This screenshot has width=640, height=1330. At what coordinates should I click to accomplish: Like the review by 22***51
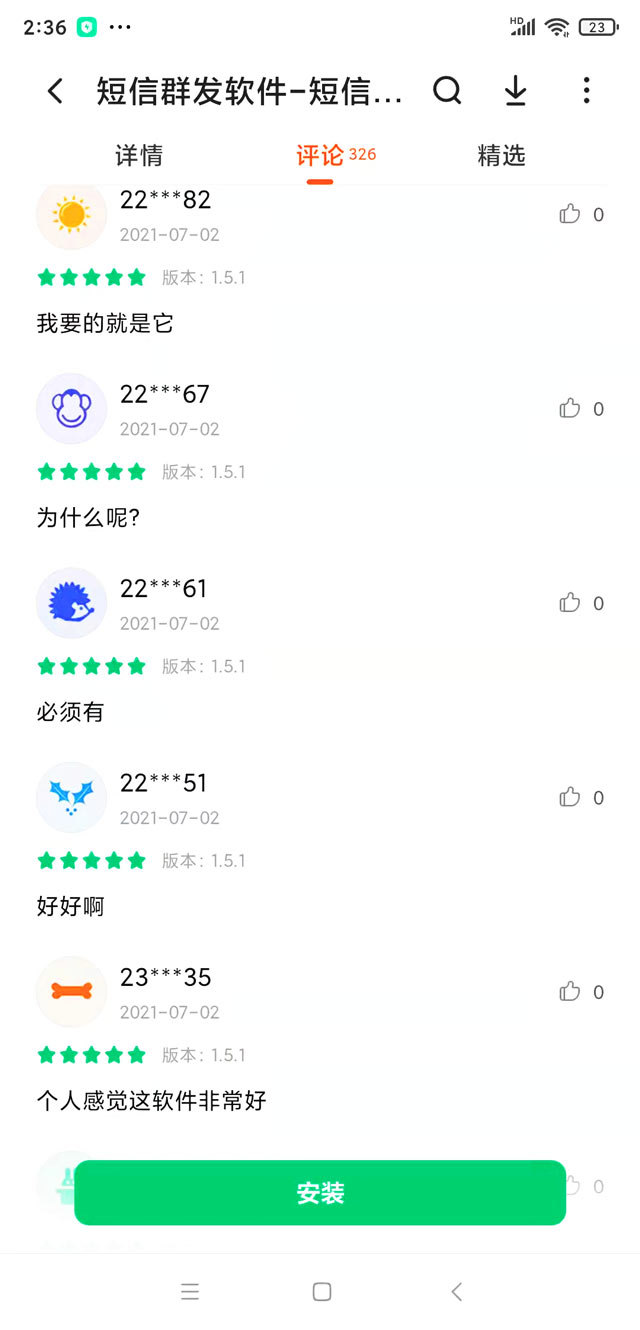[x=570, y=797]
